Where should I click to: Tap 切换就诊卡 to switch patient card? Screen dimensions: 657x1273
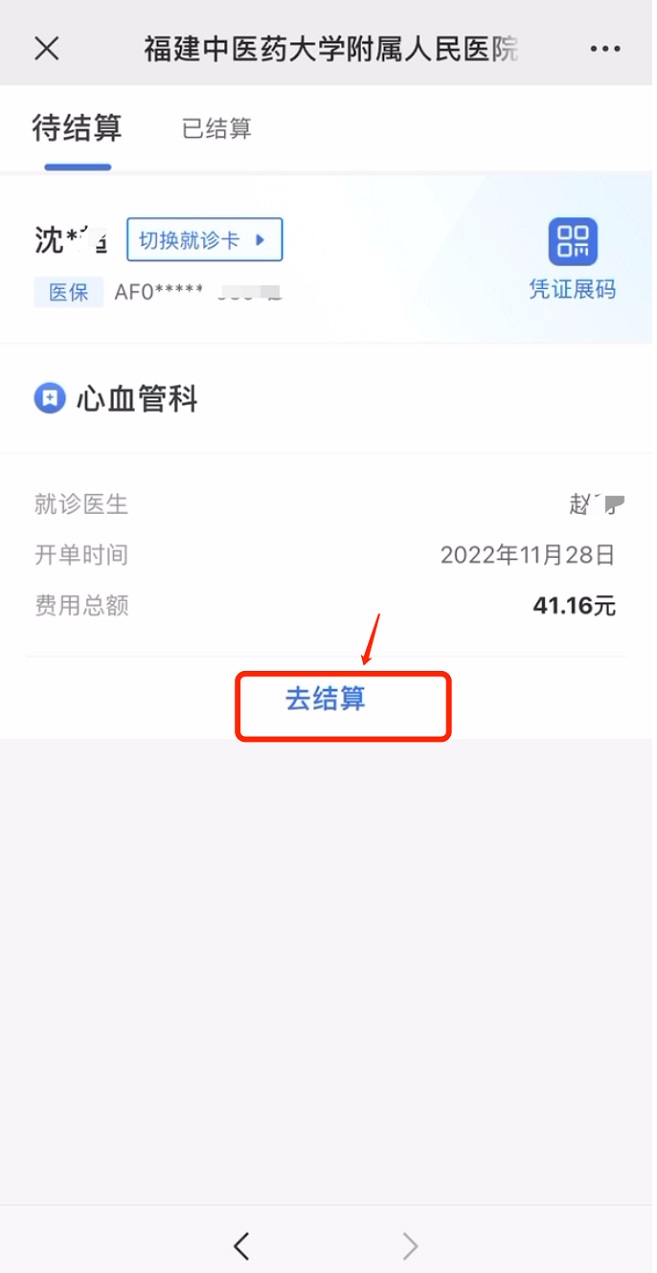204,240
